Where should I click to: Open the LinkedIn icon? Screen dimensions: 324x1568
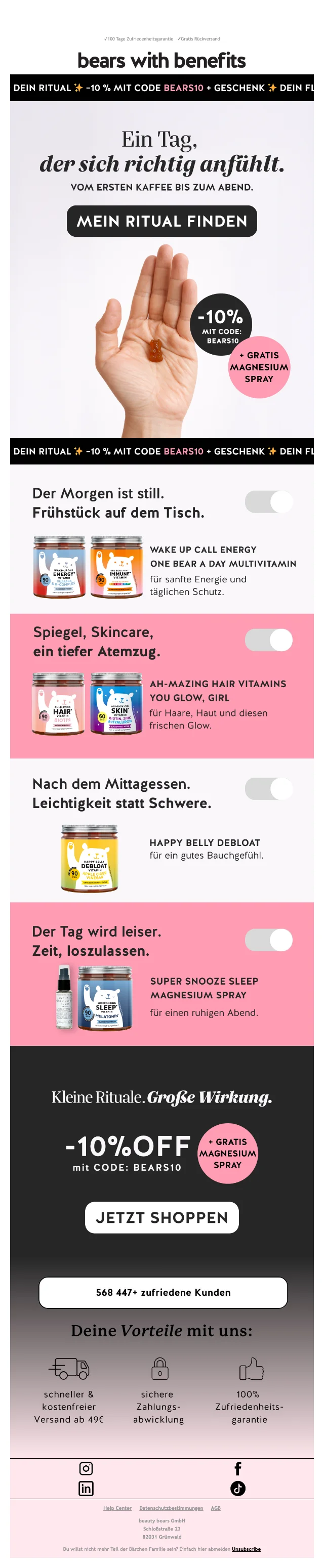(x=86, y=1488)
